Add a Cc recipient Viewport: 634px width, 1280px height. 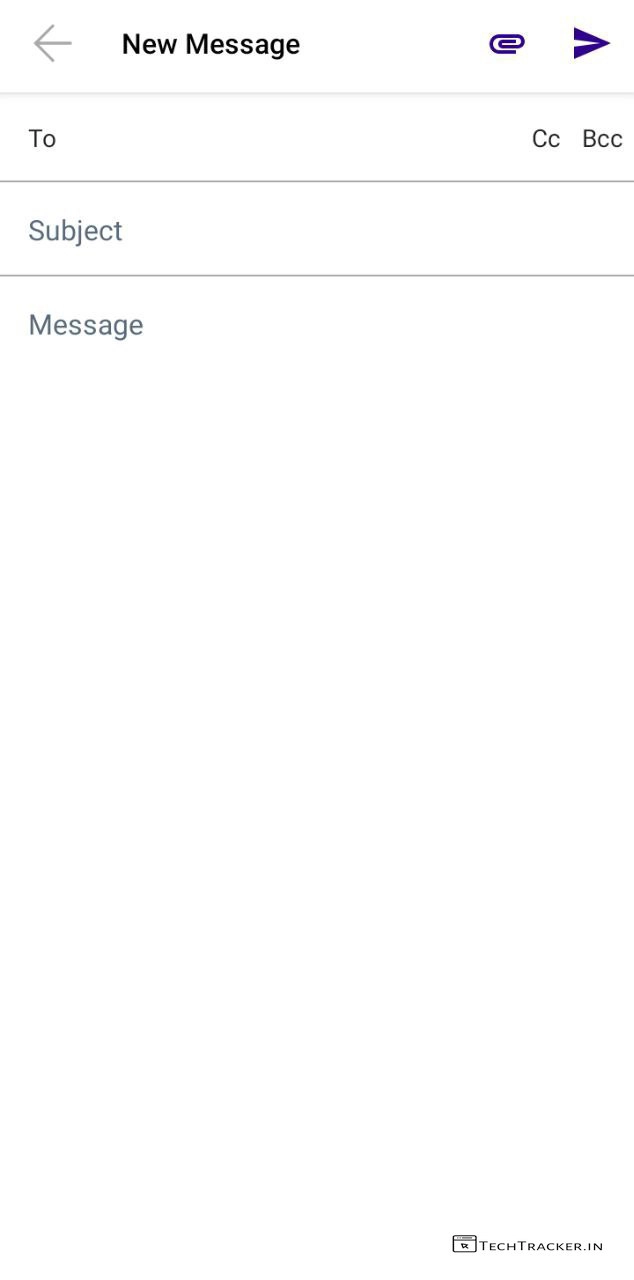click(x=546, y=139)
